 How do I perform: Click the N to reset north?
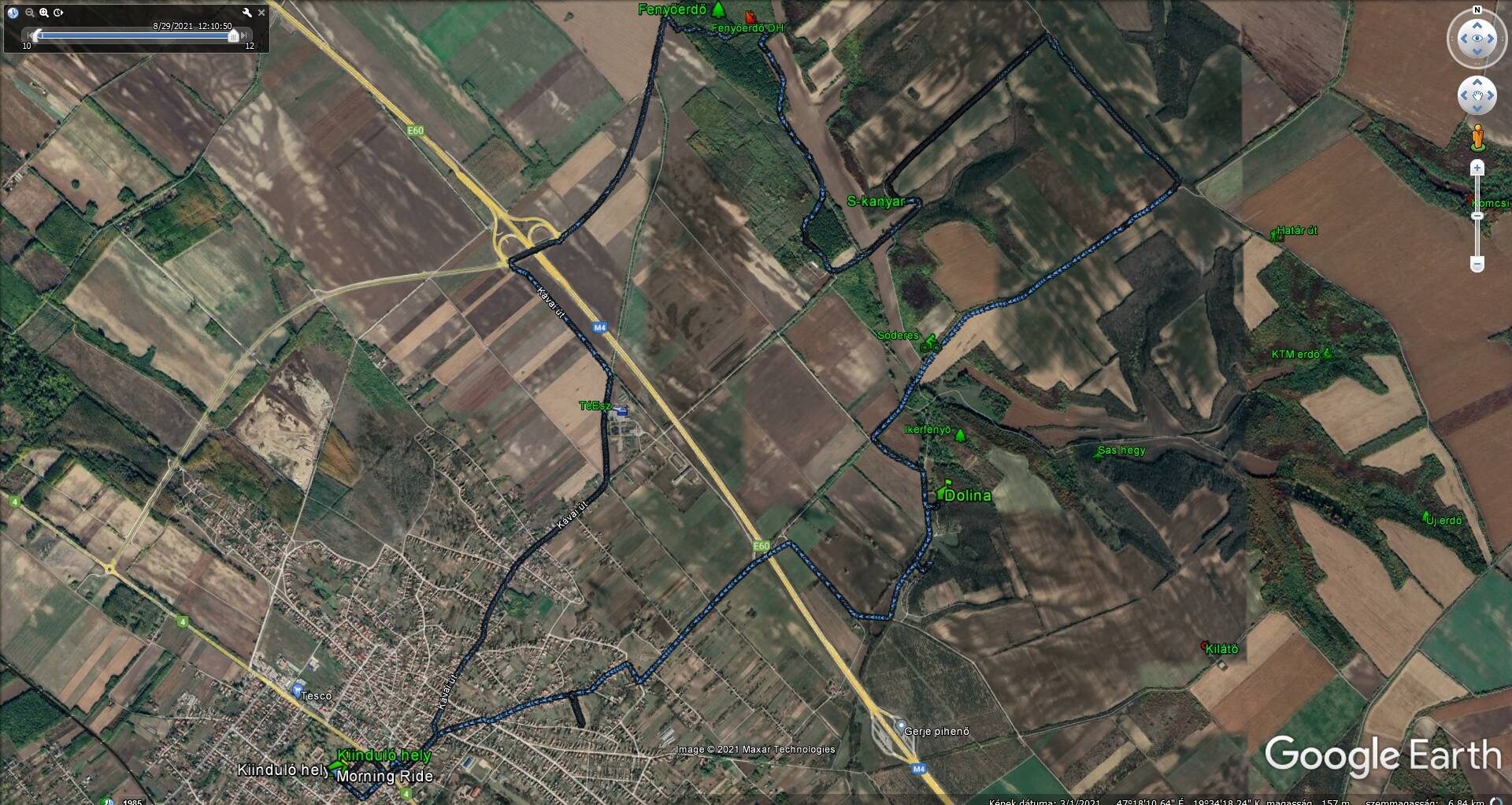[1477, 10]
